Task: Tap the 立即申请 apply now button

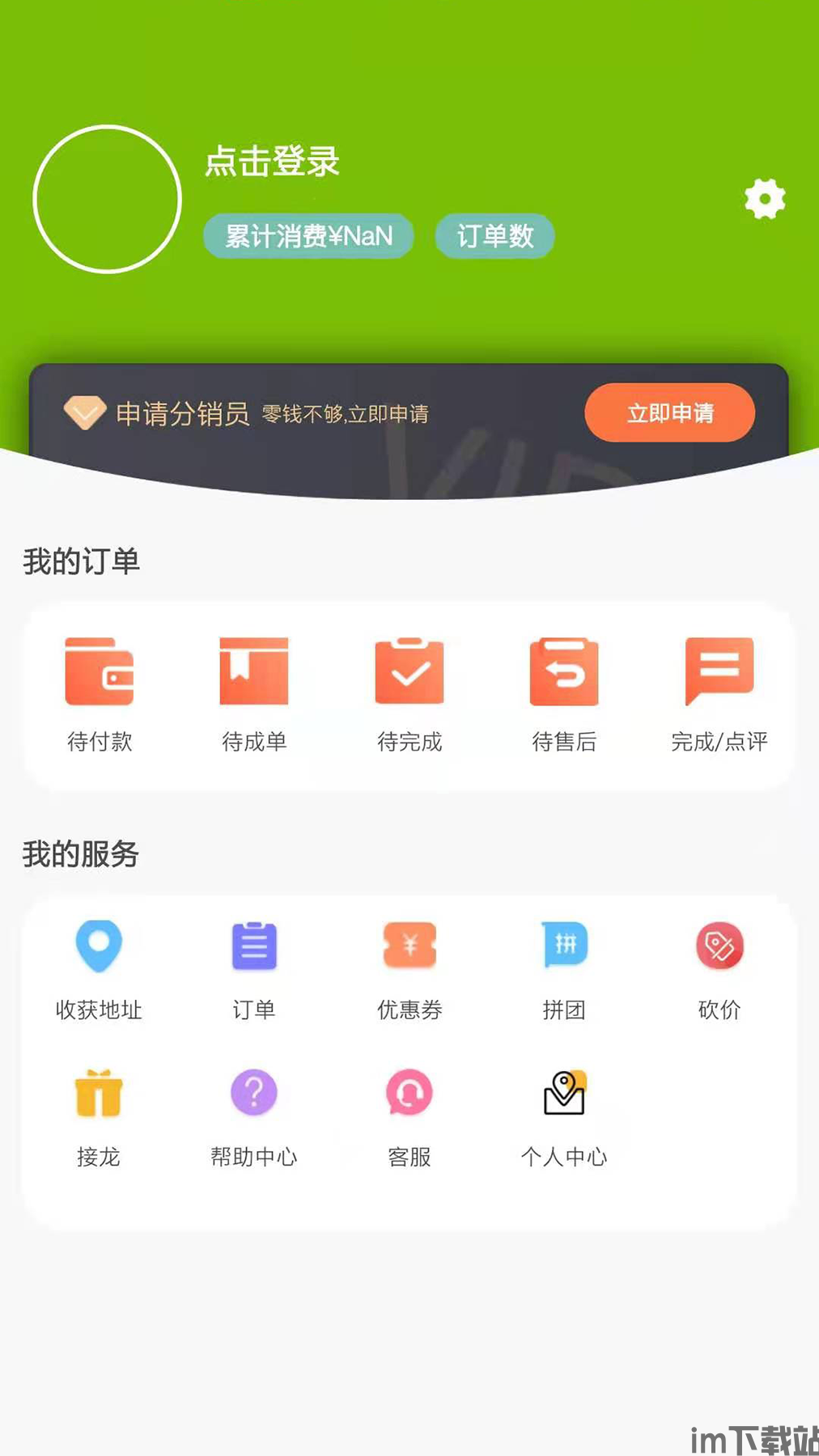Action: tap(669, 413)
